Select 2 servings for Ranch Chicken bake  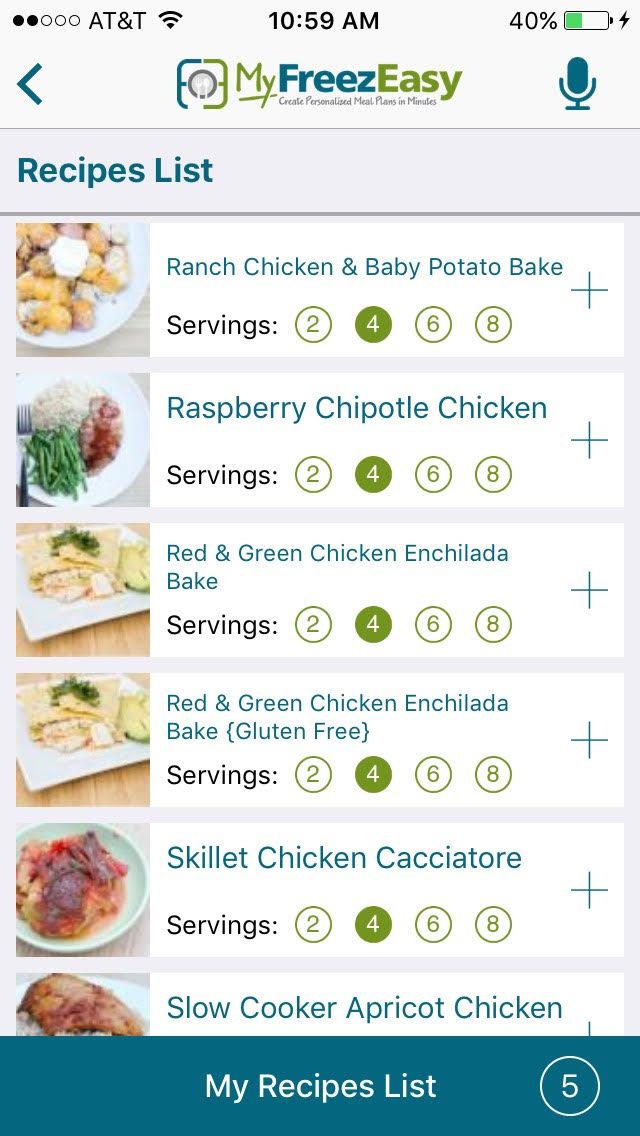pyautogui.click(x=313, y=324)
